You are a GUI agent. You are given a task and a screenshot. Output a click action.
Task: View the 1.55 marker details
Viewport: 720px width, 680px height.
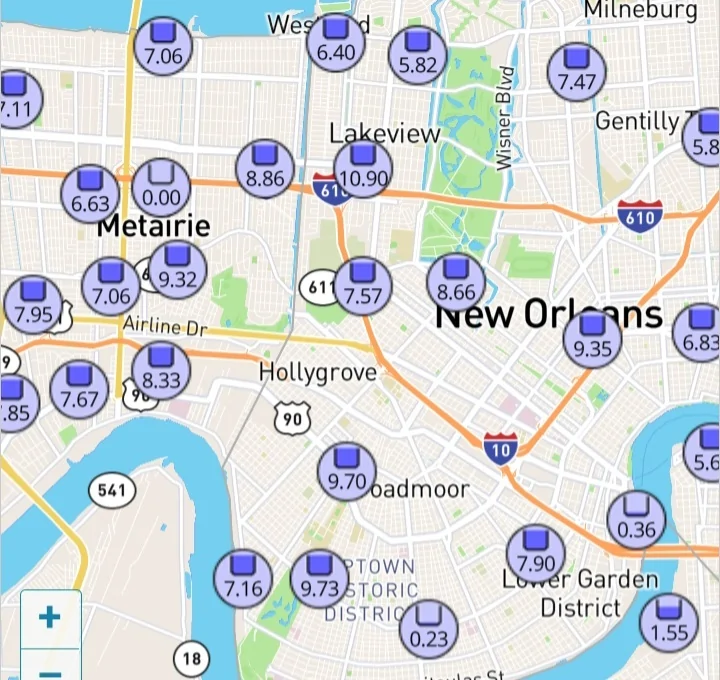[x=669, y=620]
